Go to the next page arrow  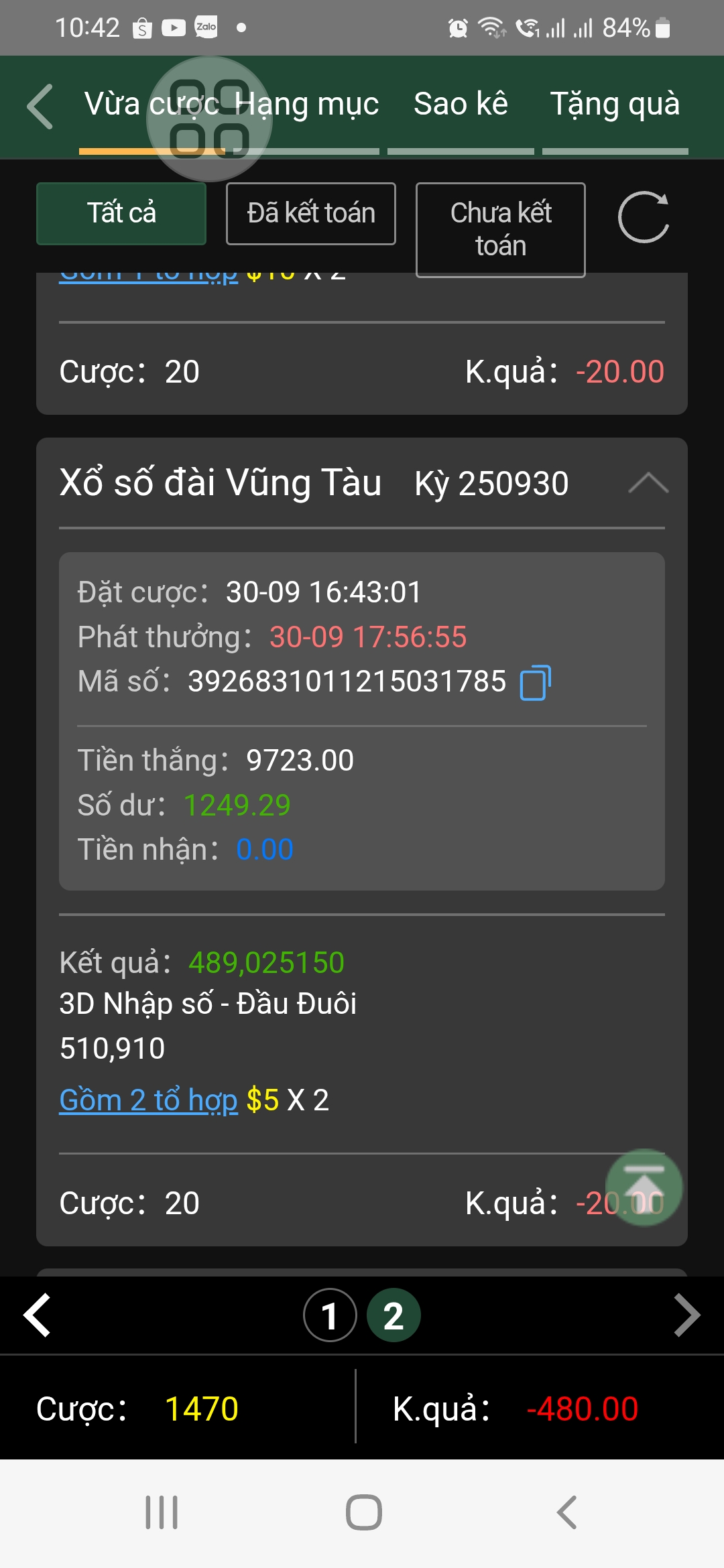pyautogui.click(x=686, y=1315)
